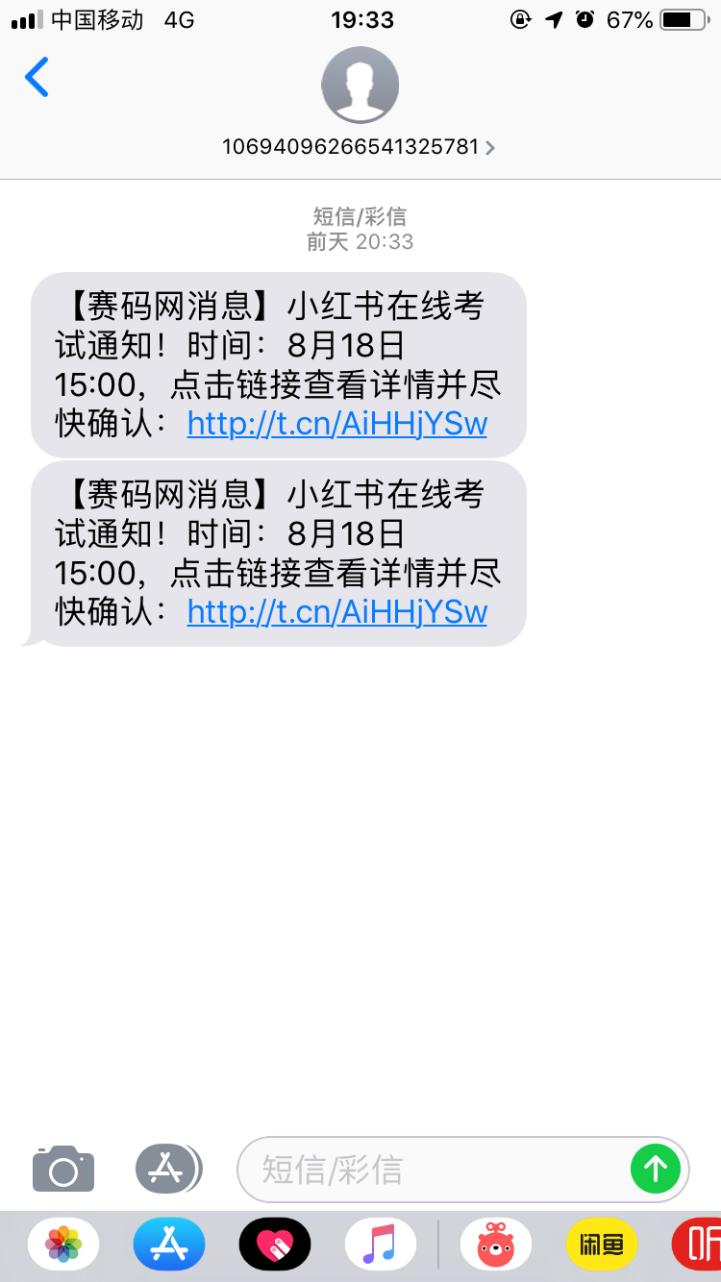Open the camera icon in Messages
721x1282 pixels.
coord(62,1167)
